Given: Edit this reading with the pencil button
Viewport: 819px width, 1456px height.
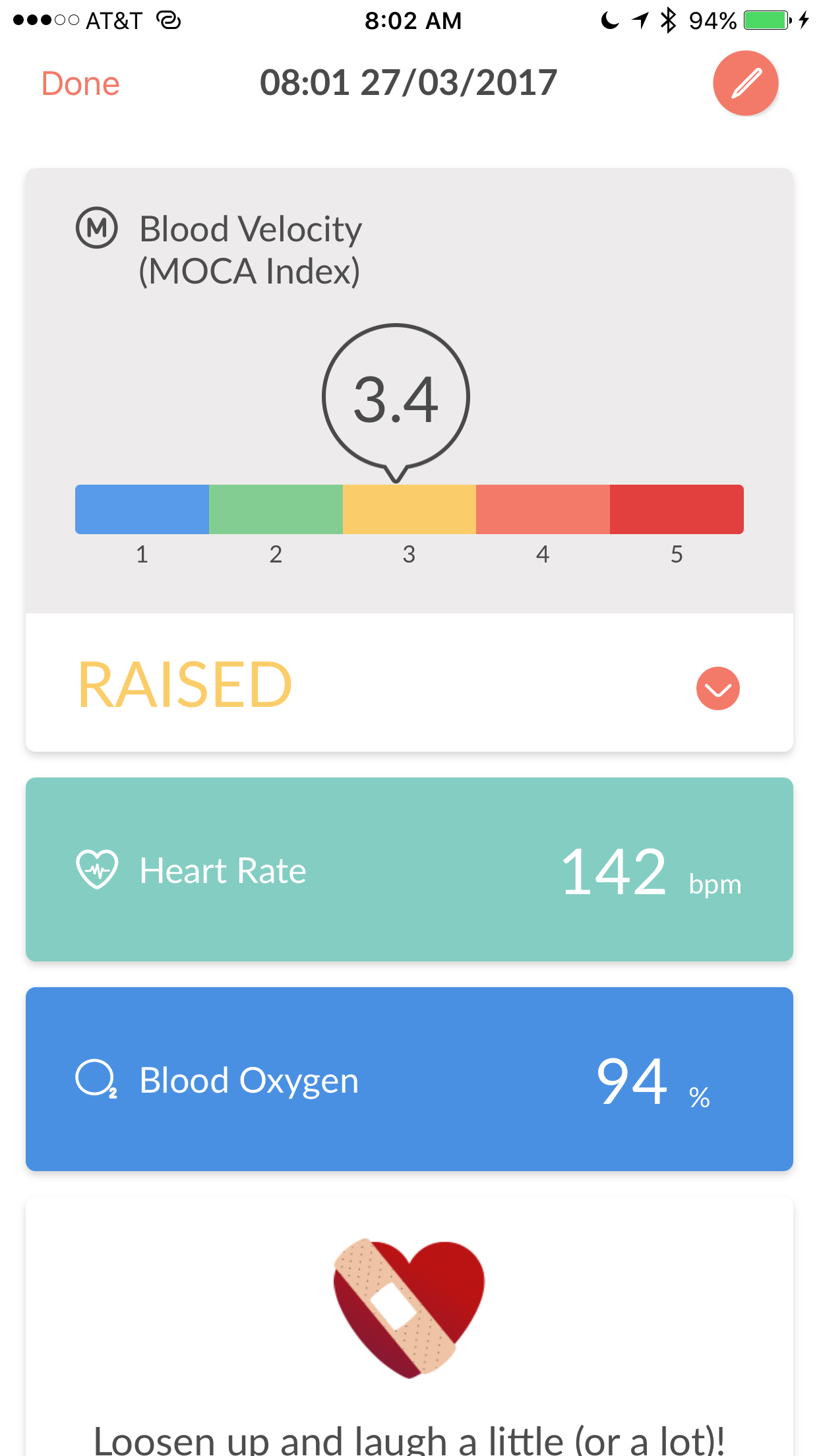Looking at the screenshot, I should [746, 83].
